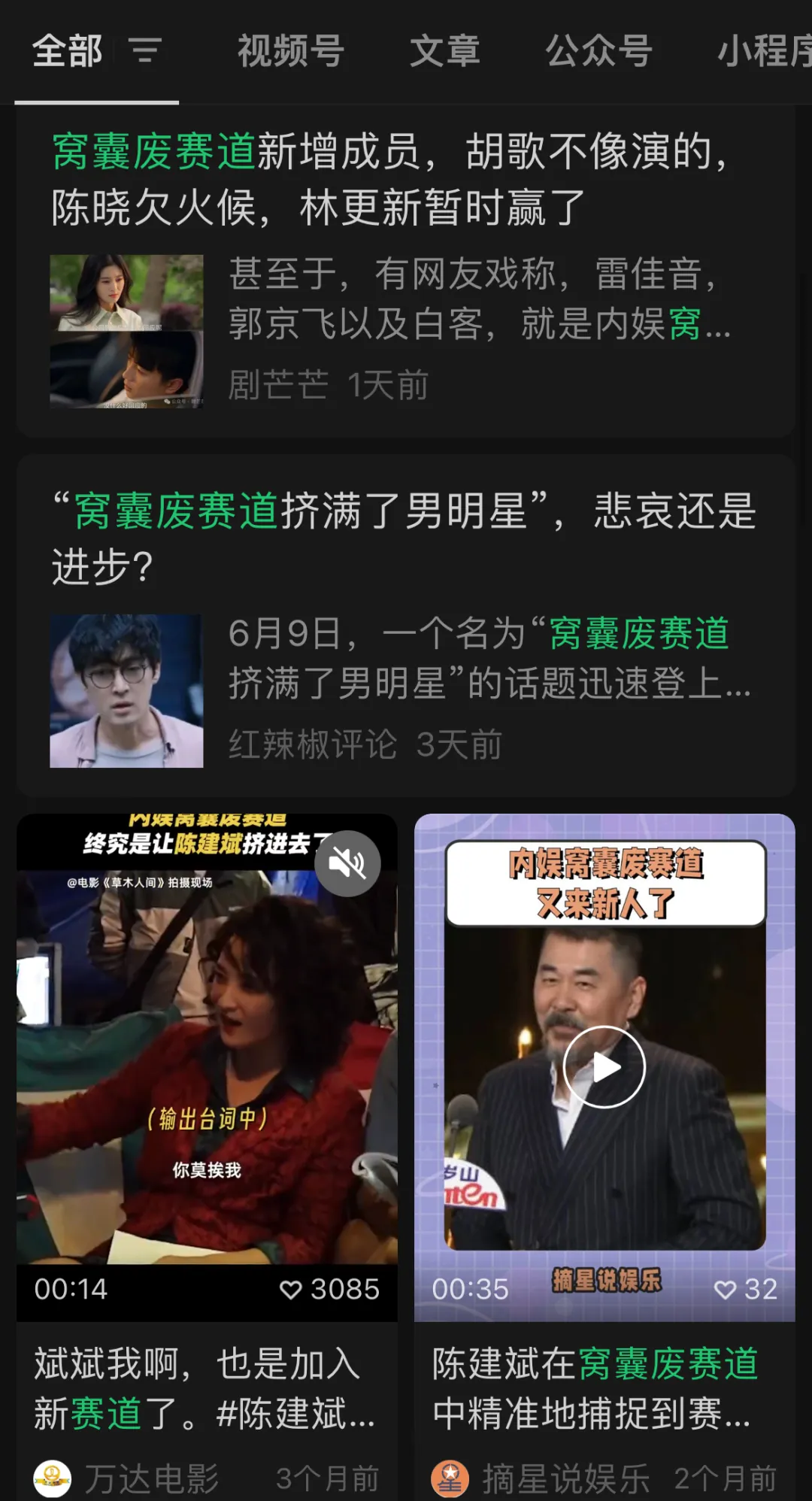
Task: Like the 摘星说娱乐 video with 32 likes
Action: 725,1290
